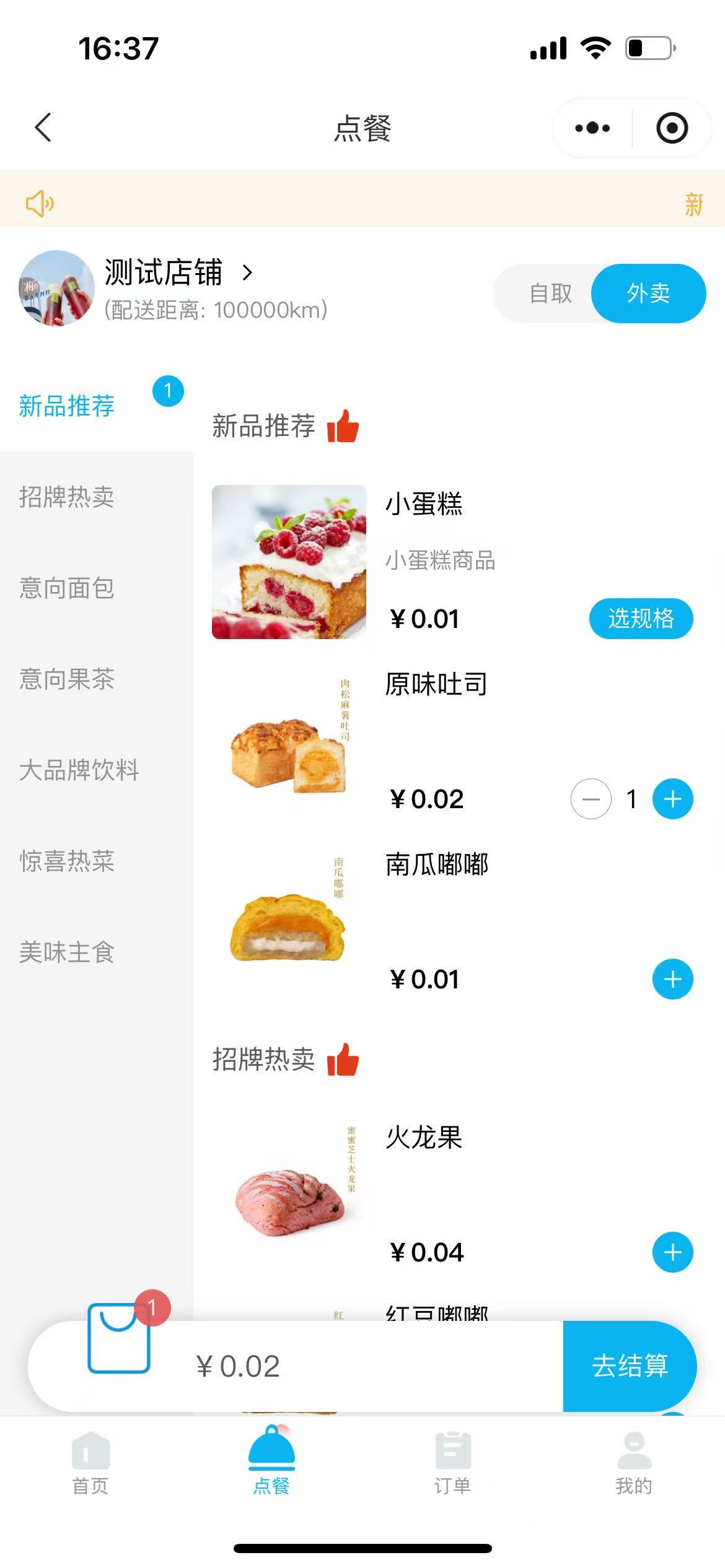Viewport: 725px width, 1568px height.
Task: Open the shopping bag cart
Action: point(120,1338)
